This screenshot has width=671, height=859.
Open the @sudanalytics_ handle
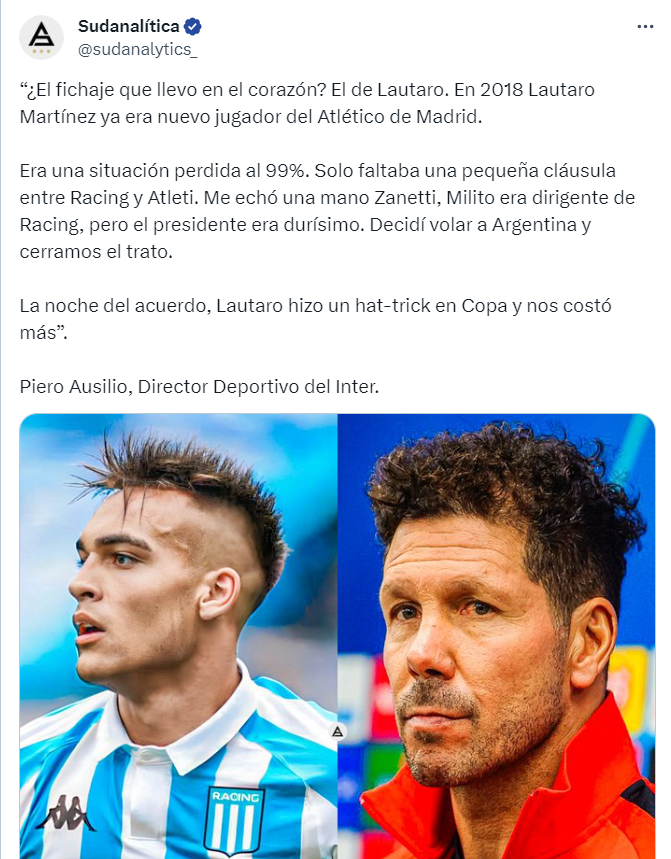coord(138,47)
